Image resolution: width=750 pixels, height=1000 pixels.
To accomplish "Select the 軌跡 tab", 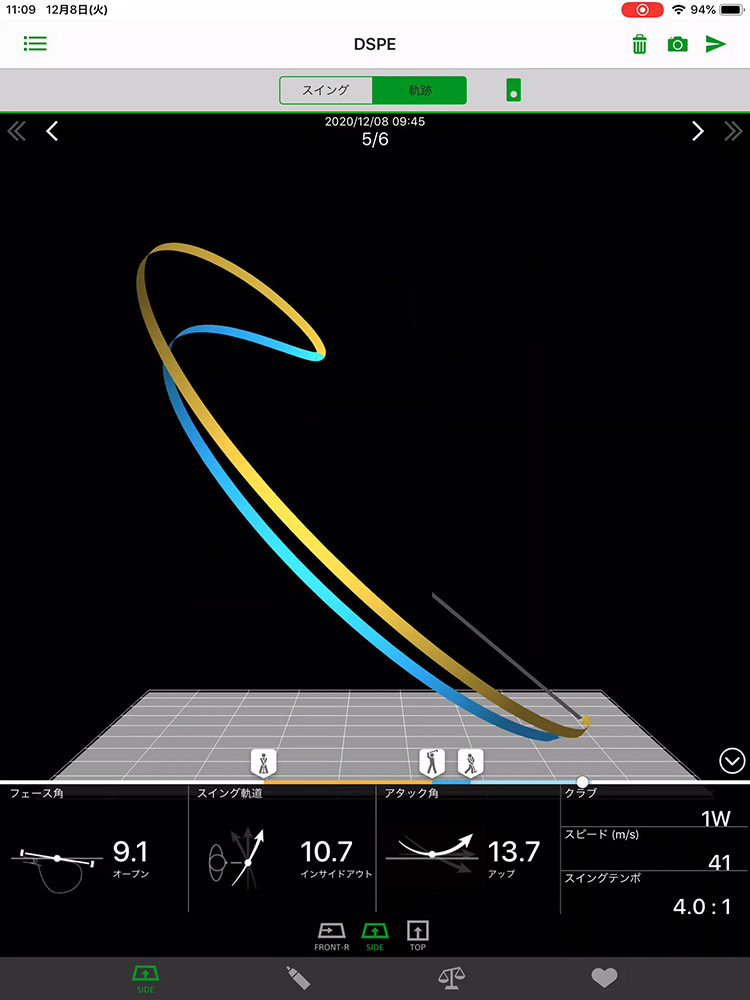I will pos(419,90).
